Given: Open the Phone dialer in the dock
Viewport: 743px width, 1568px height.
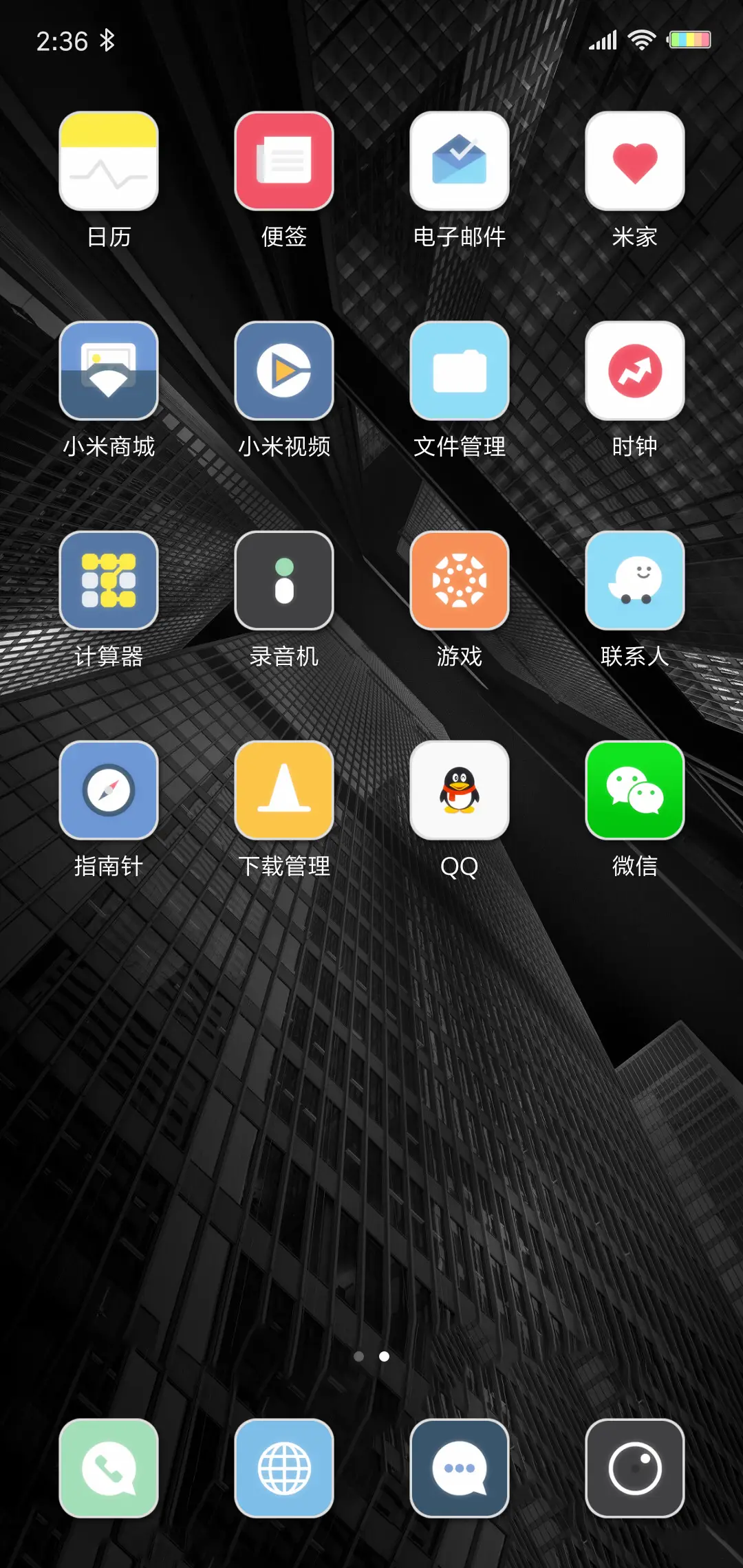Looking at the screenshot, I should pyautogui.click(x=109, y=1467).
